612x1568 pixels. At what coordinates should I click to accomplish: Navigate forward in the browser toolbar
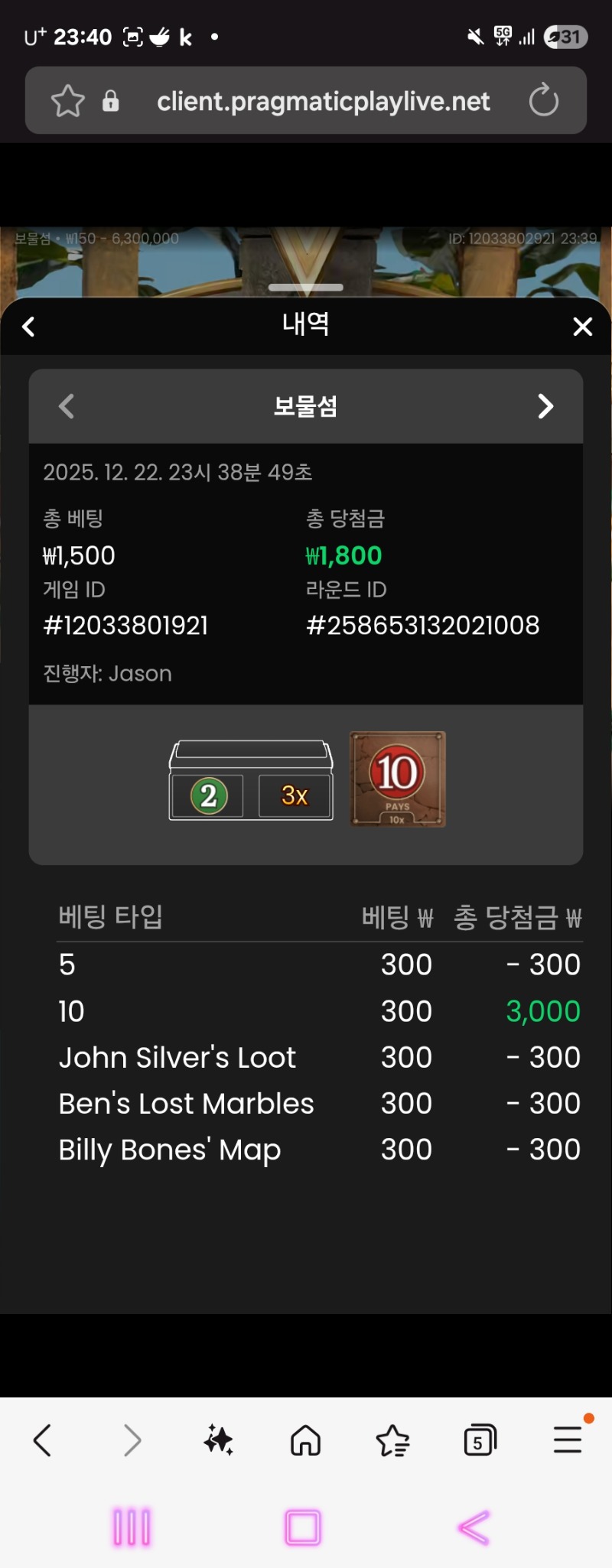click(x=132, y=1440)
